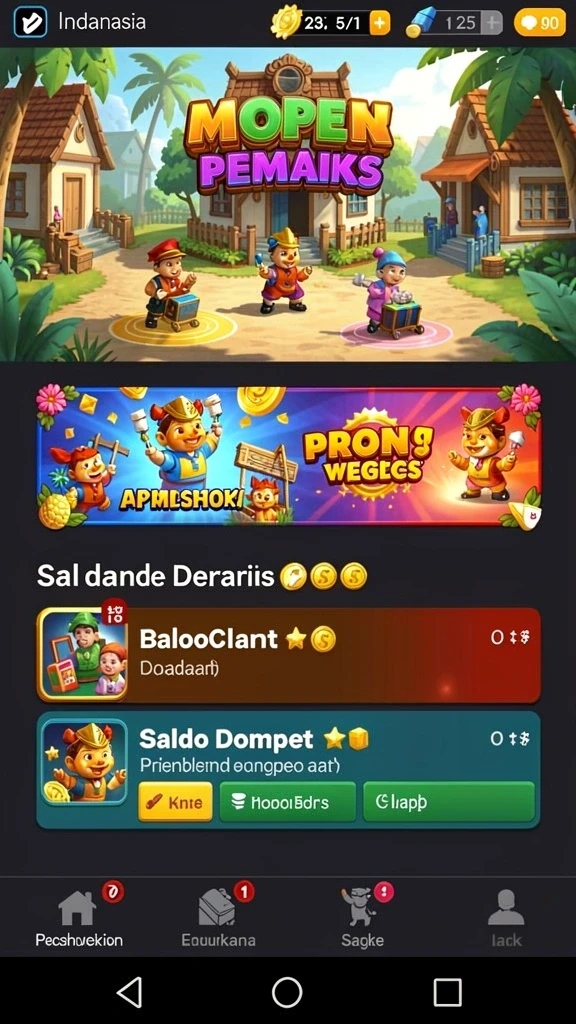Open recent apps from the navigation bar
576x1024 pixels.
[x=447, y=993]
